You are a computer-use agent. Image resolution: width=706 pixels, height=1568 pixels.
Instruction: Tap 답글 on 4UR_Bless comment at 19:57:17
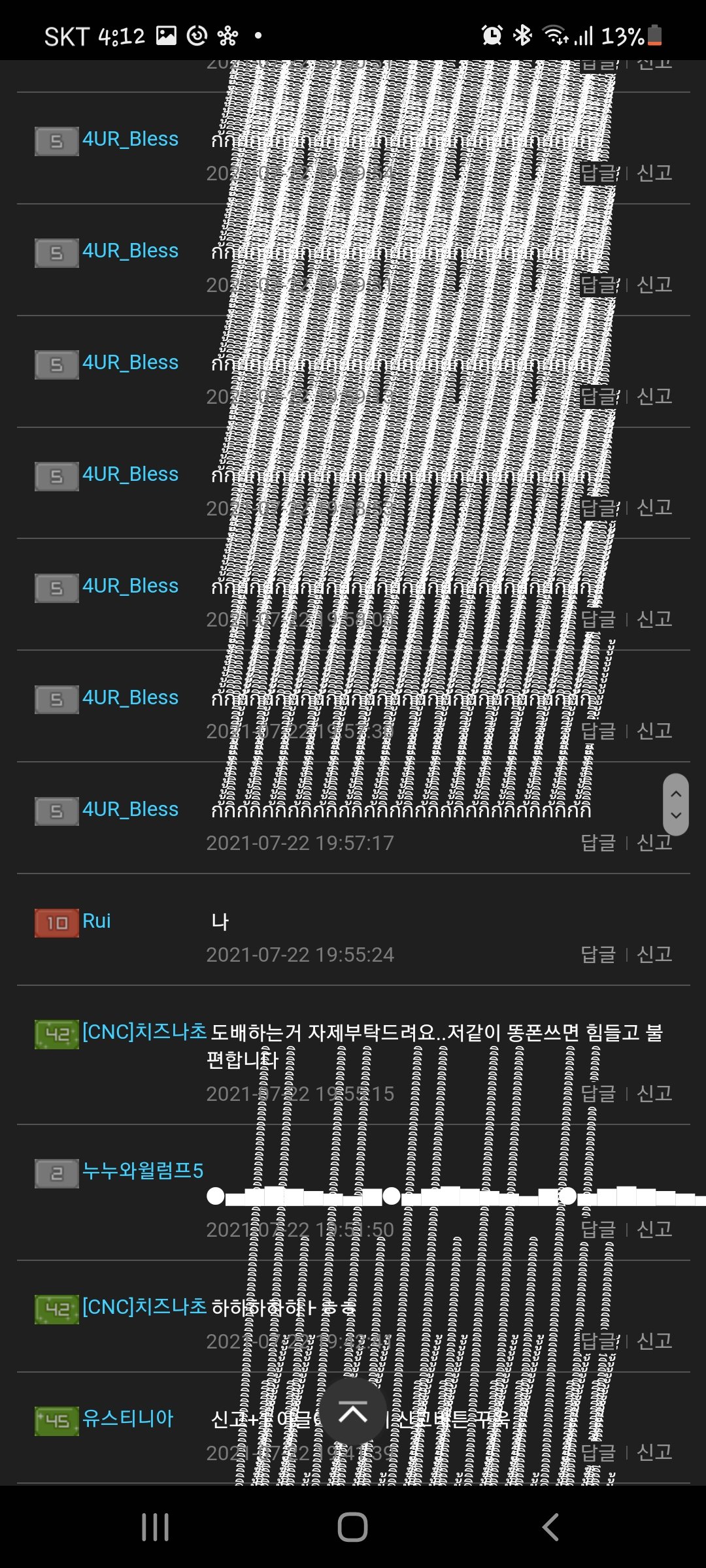click(x=598, y=843)
